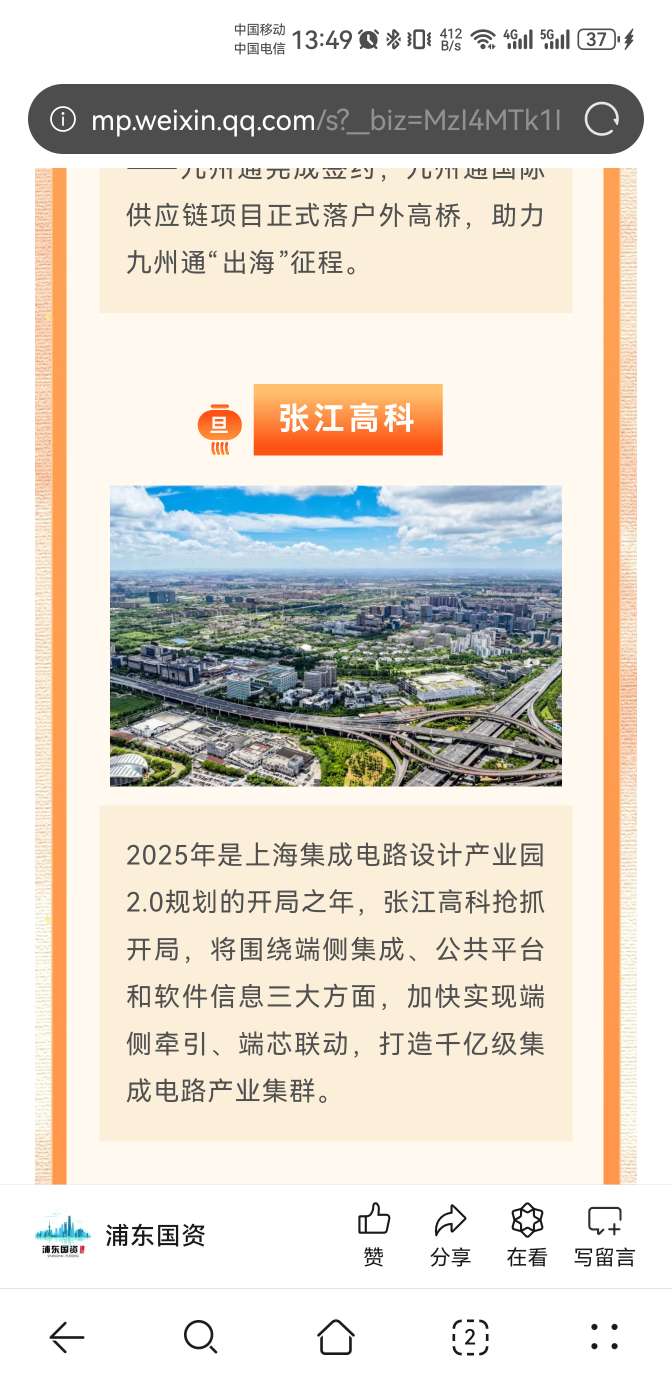Go back with the browser back arrow

67,1337
